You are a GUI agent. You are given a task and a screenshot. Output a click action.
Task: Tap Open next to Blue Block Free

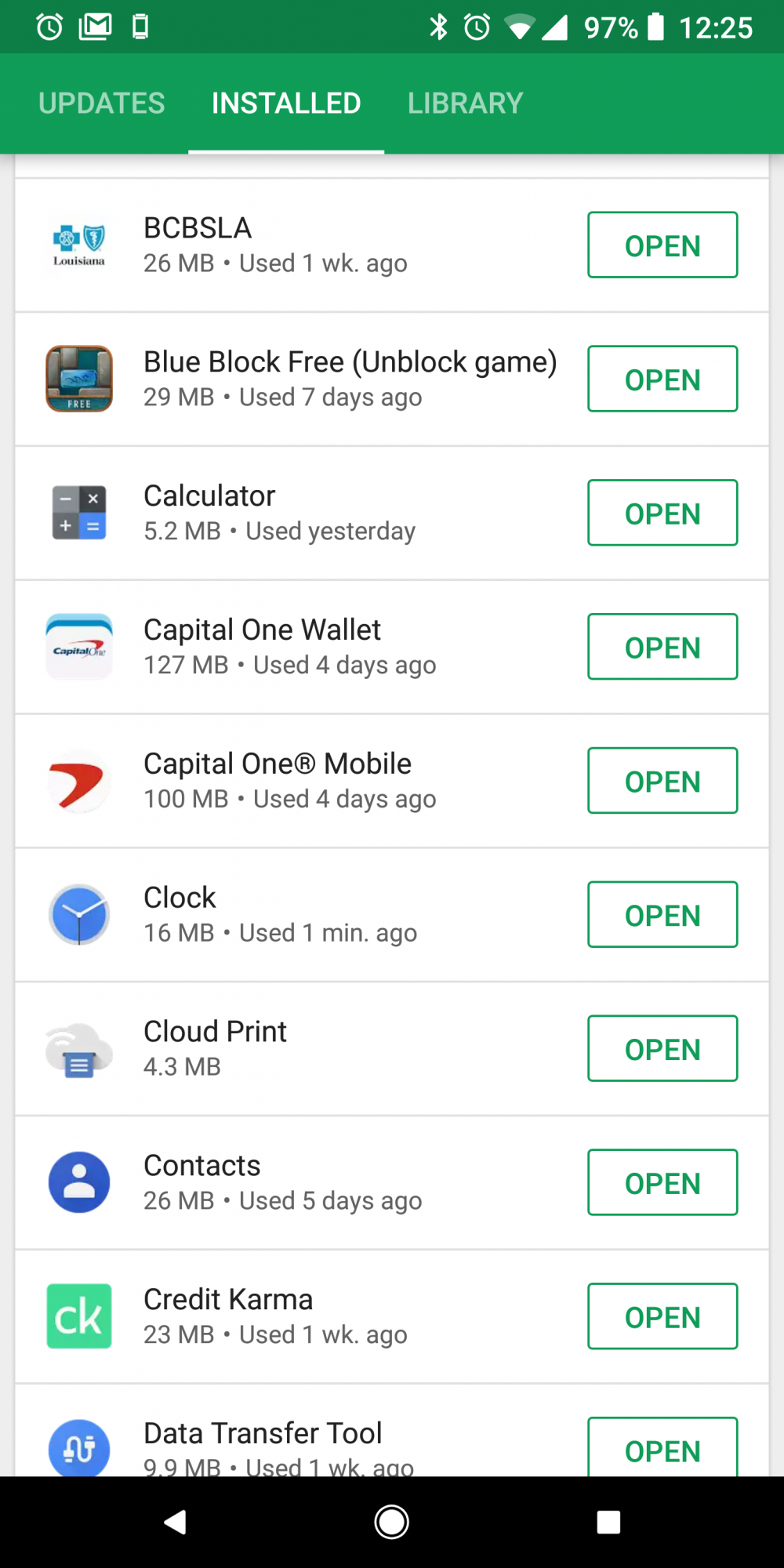click(662, 379)
